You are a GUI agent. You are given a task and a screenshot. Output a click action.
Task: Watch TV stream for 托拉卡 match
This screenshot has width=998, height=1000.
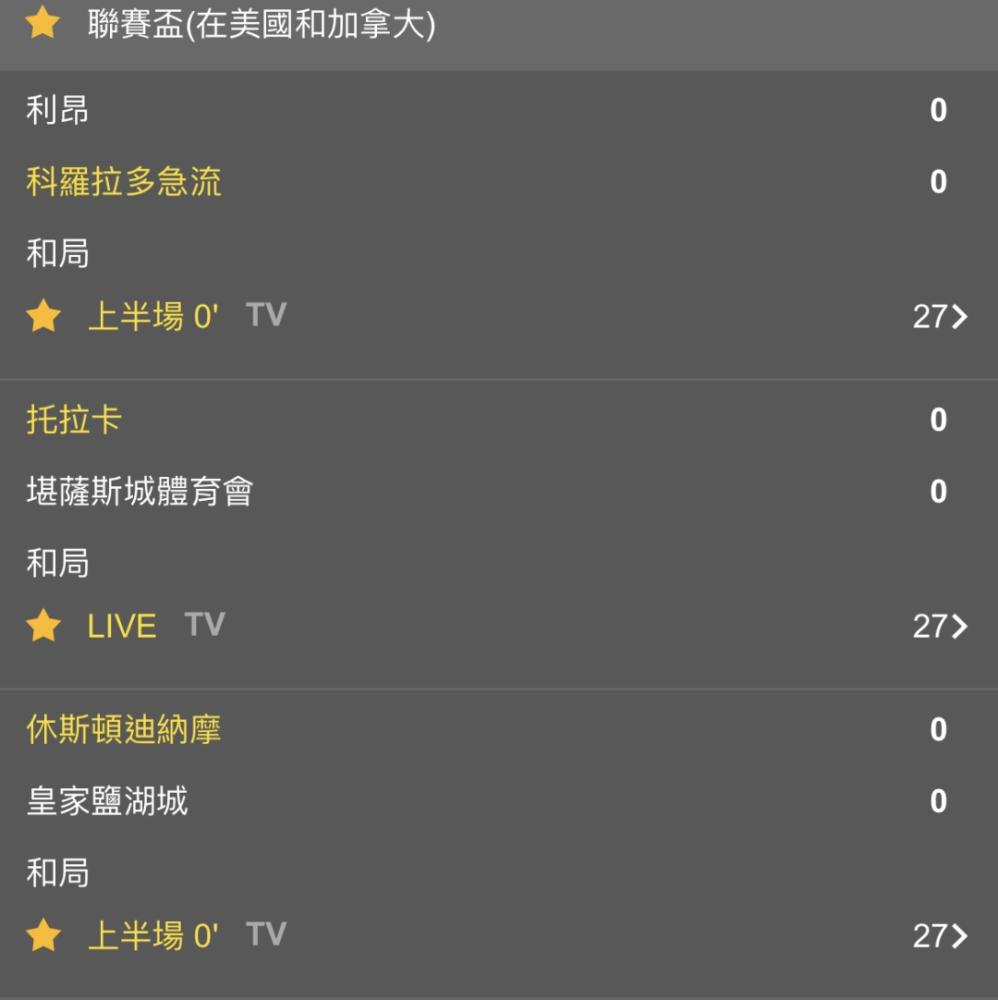coord(205,625)
